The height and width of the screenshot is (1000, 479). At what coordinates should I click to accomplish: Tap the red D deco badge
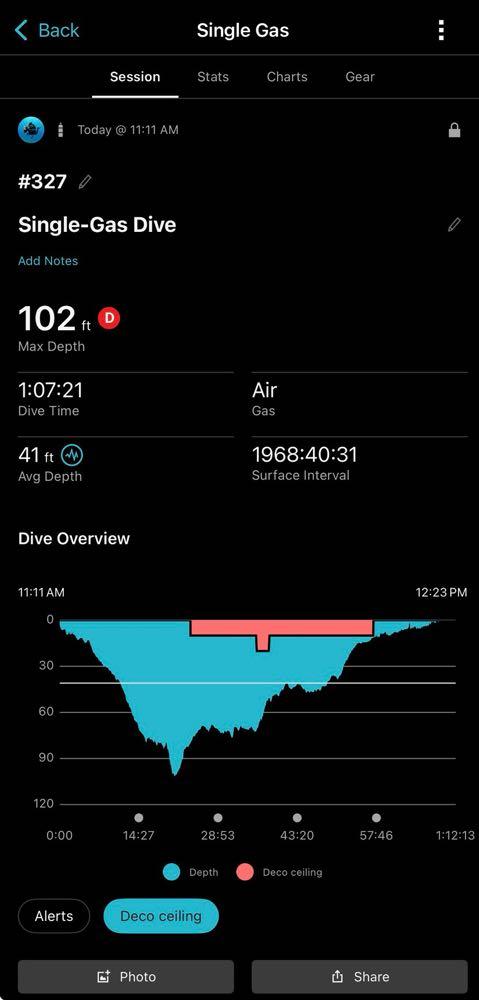click(109, 318)
